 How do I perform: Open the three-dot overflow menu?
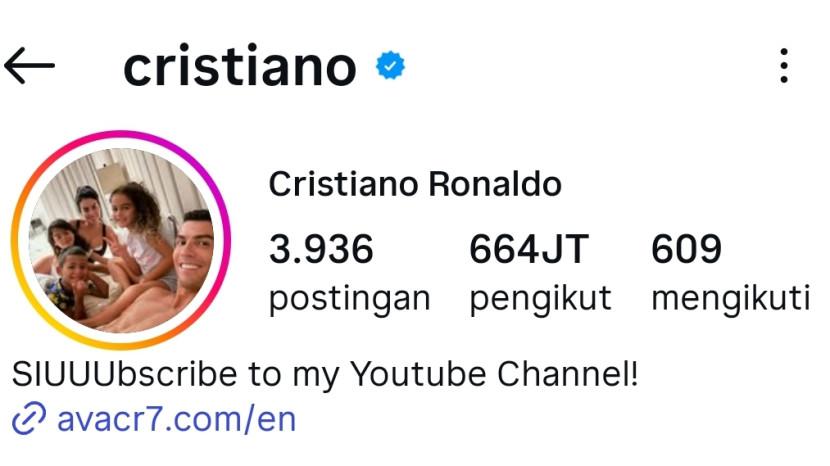coord(784,66)
